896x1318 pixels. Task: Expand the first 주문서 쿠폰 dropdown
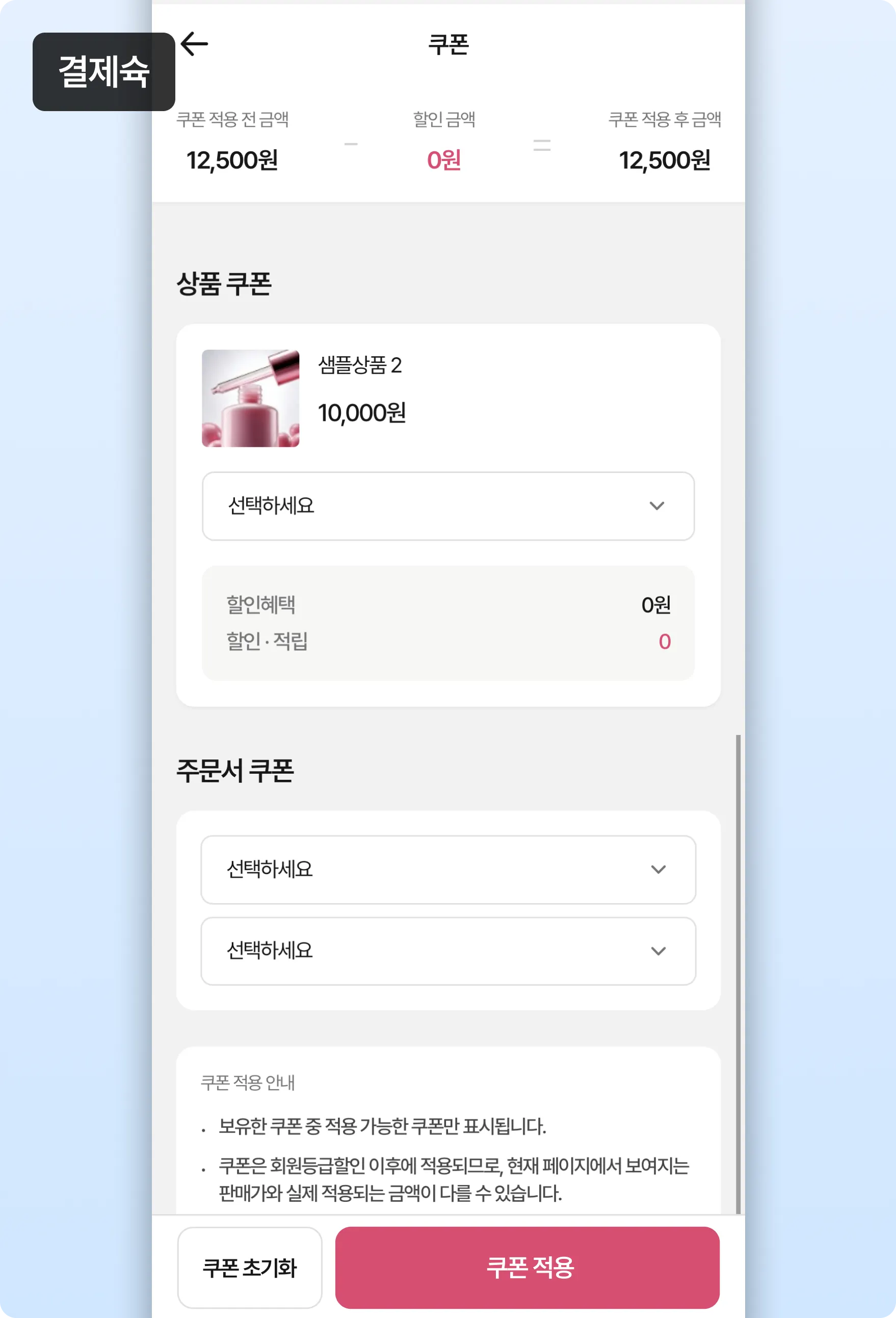pos(448,869)
